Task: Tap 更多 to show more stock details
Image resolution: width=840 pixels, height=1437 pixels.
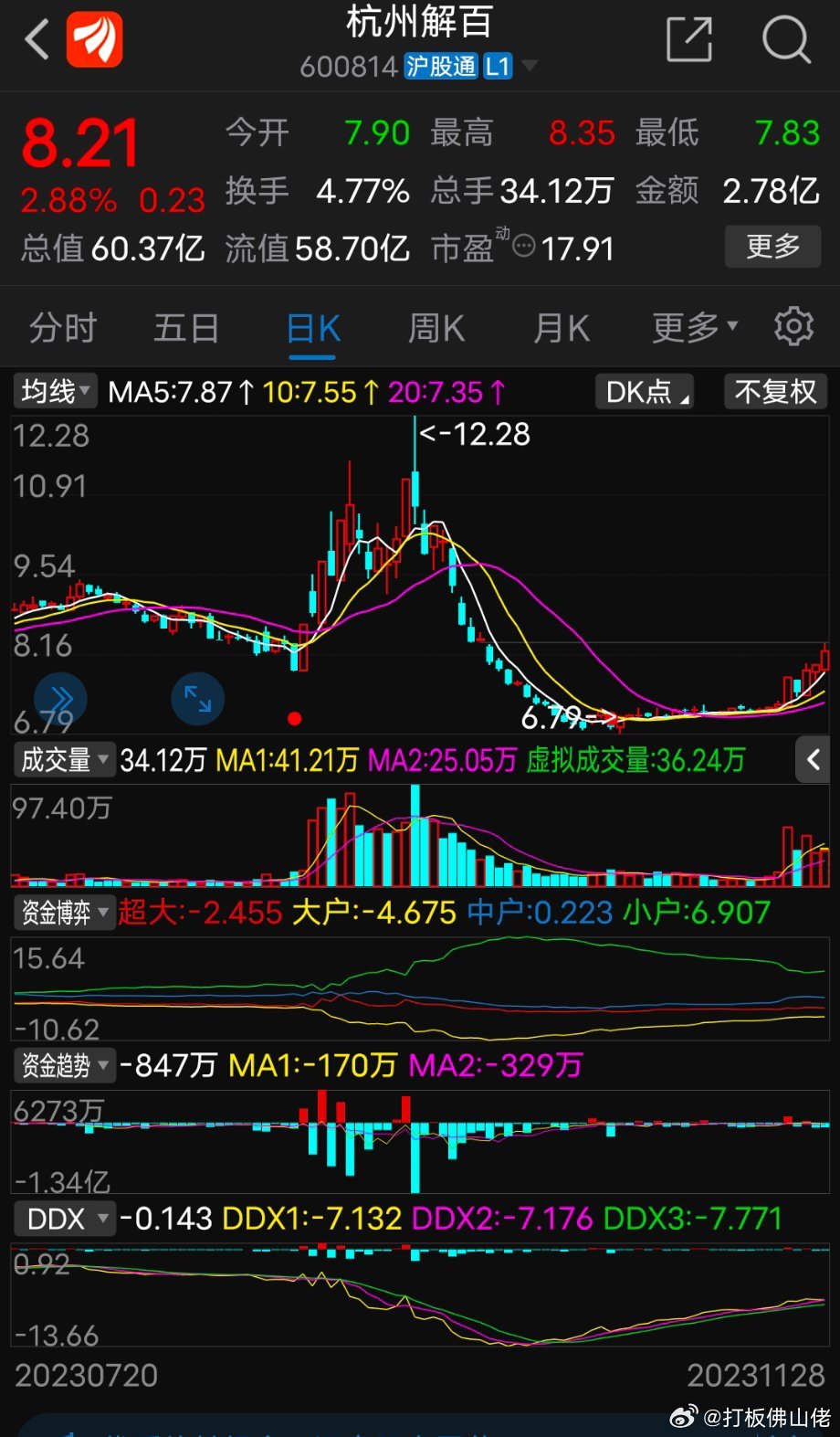Action: (x=772, y=247)
